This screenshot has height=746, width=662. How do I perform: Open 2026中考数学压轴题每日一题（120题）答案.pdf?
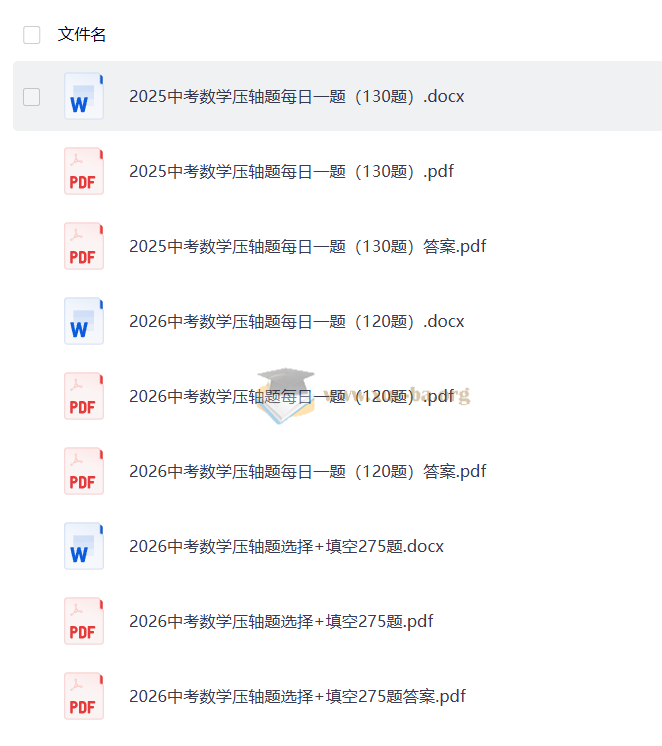click(x=307, y=472)
